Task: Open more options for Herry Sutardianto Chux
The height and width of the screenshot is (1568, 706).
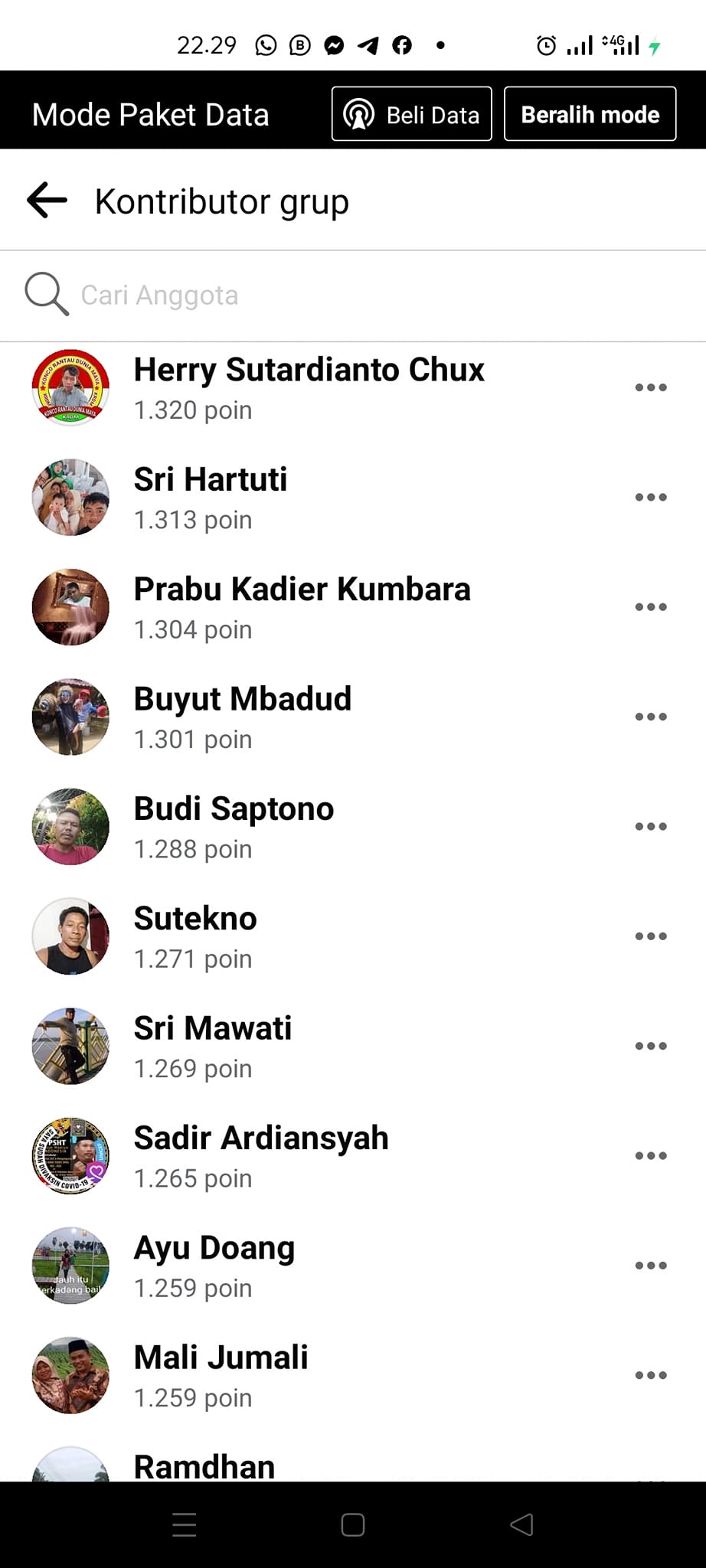Action: (651, 387)
